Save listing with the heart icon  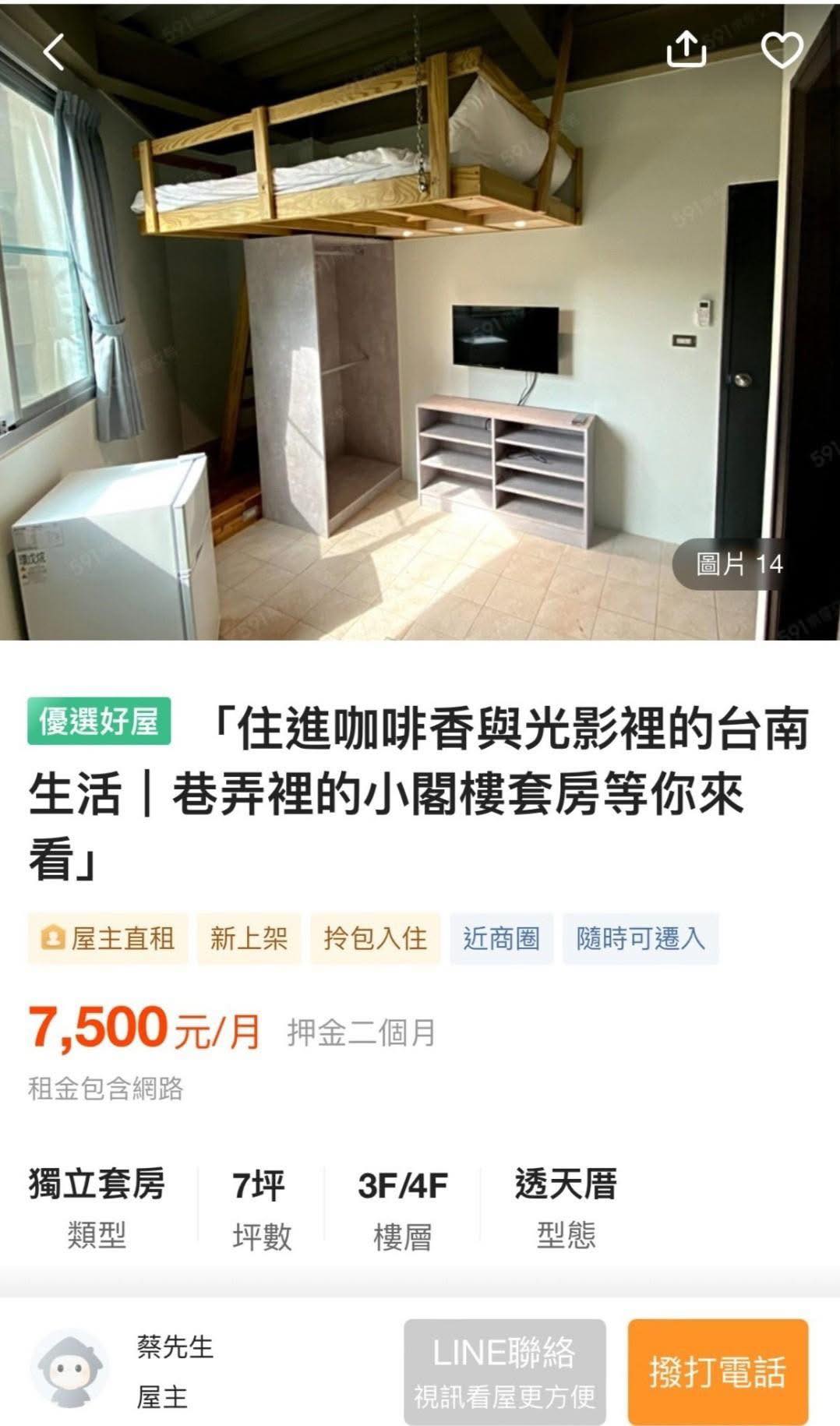[x=782, y=51]
